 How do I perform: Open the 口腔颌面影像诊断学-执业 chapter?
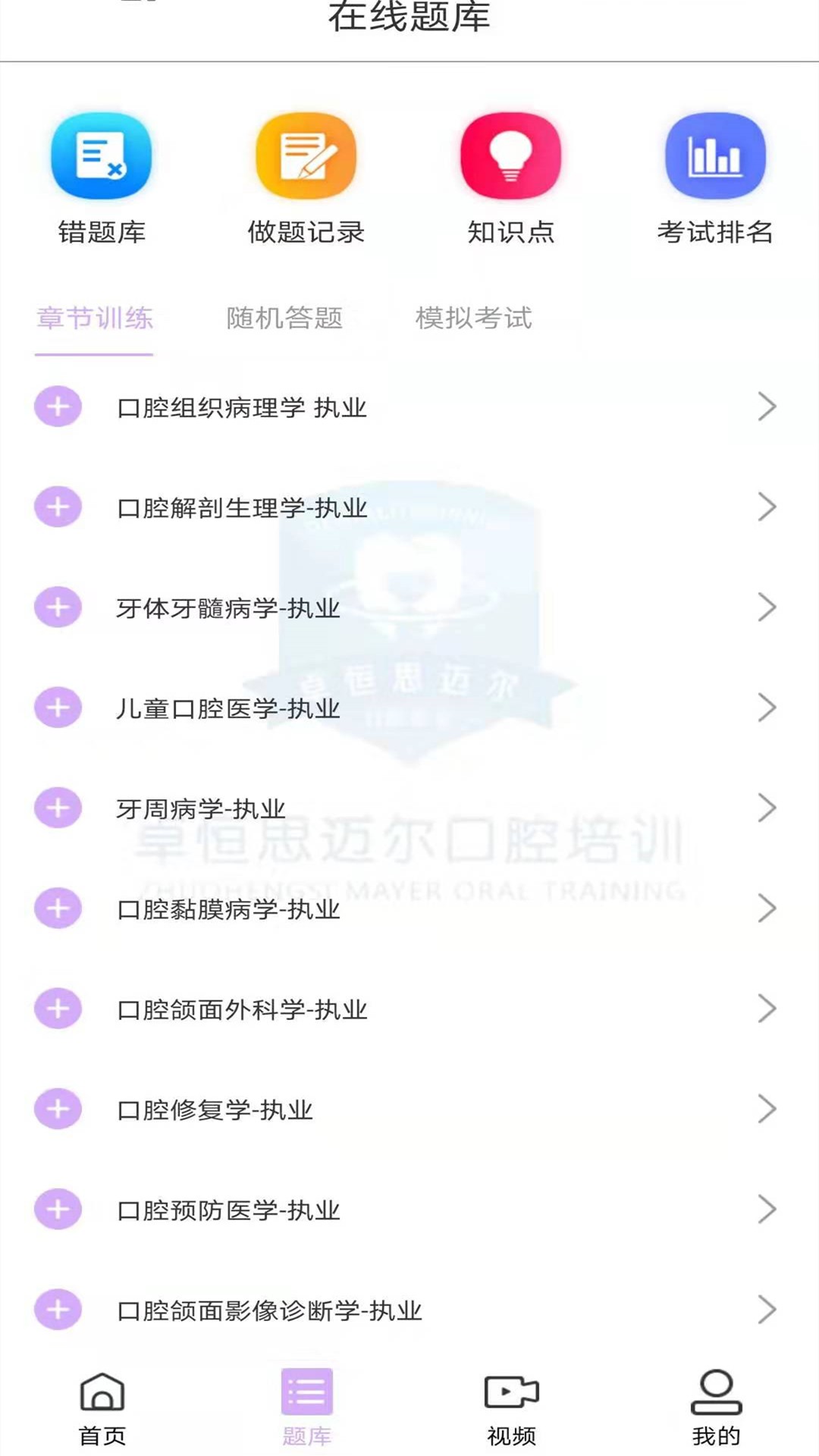[269, 1310]
